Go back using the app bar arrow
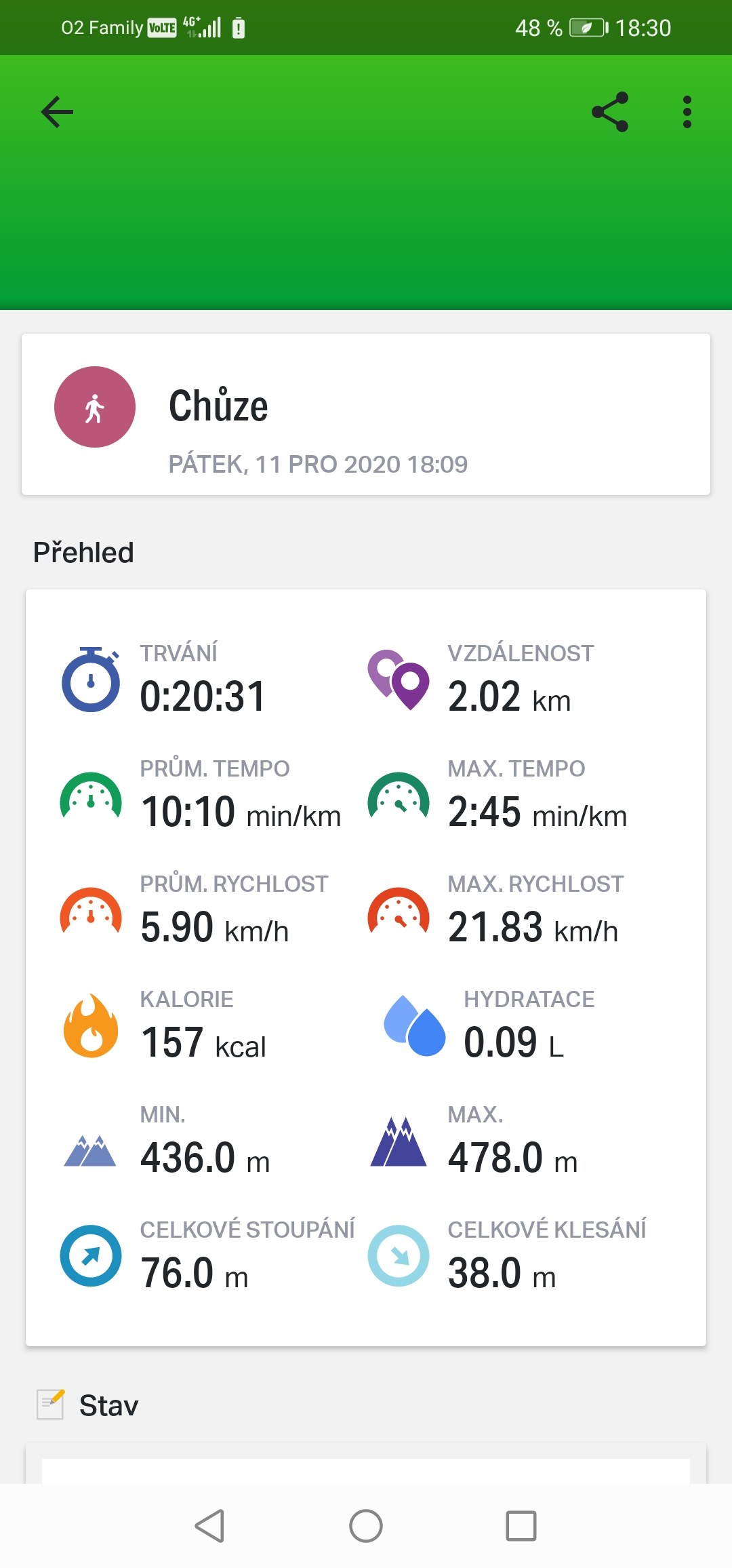The width and height of the screenshot is (732, 1568). (x=57, y=112)
